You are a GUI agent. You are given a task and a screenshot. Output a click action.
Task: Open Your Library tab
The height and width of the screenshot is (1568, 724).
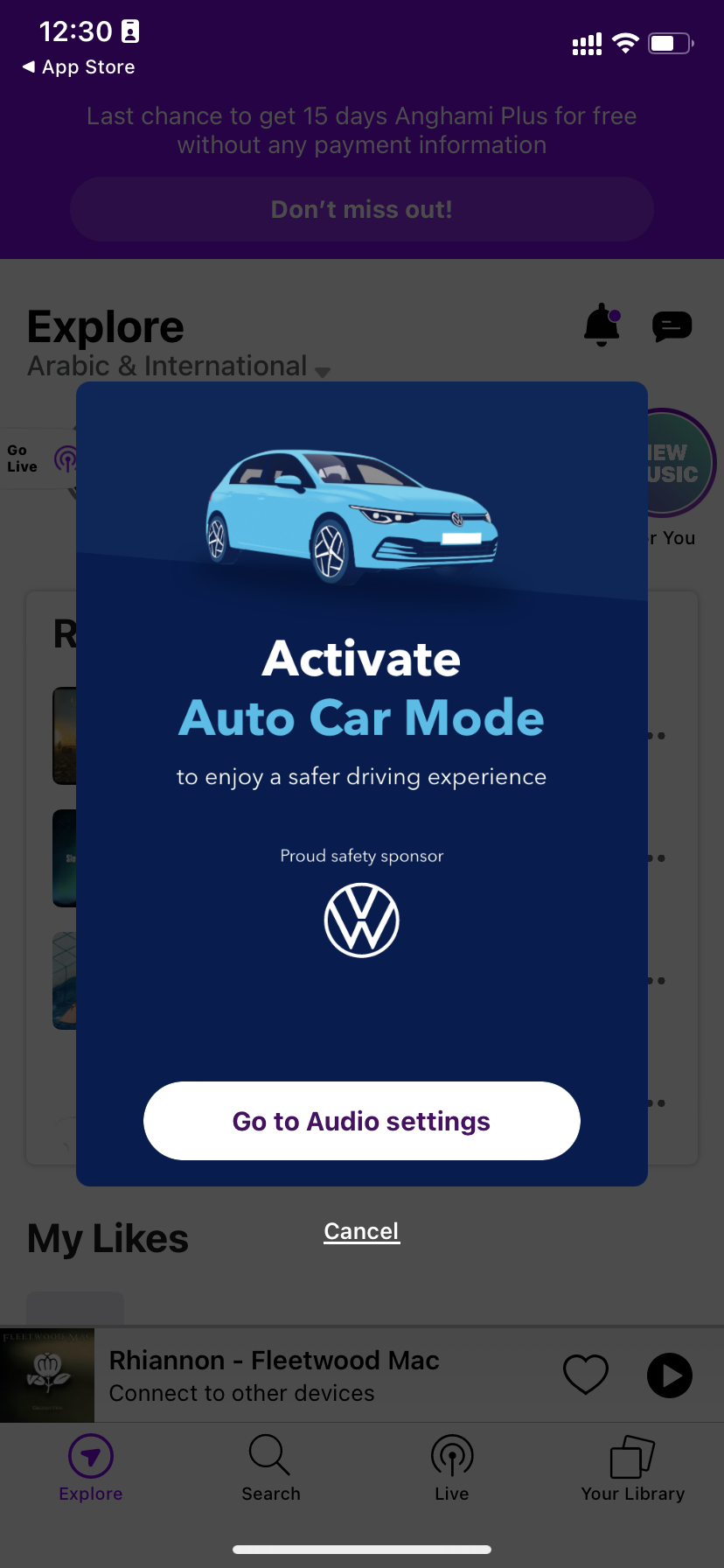[x=632, y=1468]
